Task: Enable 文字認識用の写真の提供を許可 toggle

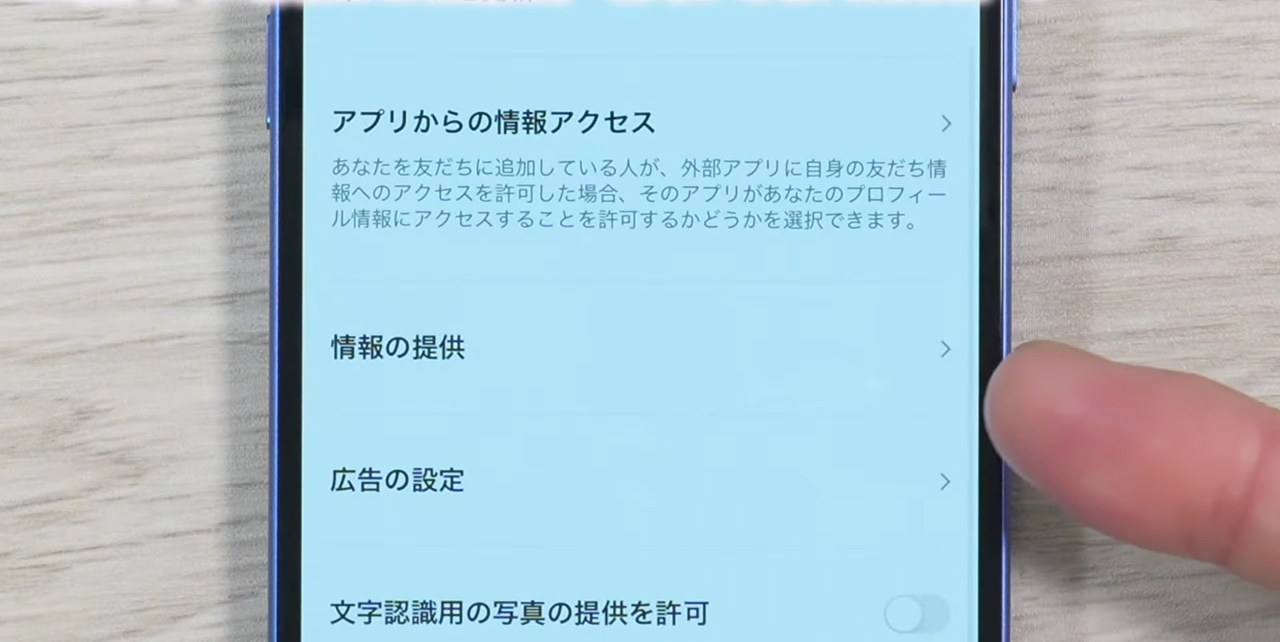Action: coord(916,614)
